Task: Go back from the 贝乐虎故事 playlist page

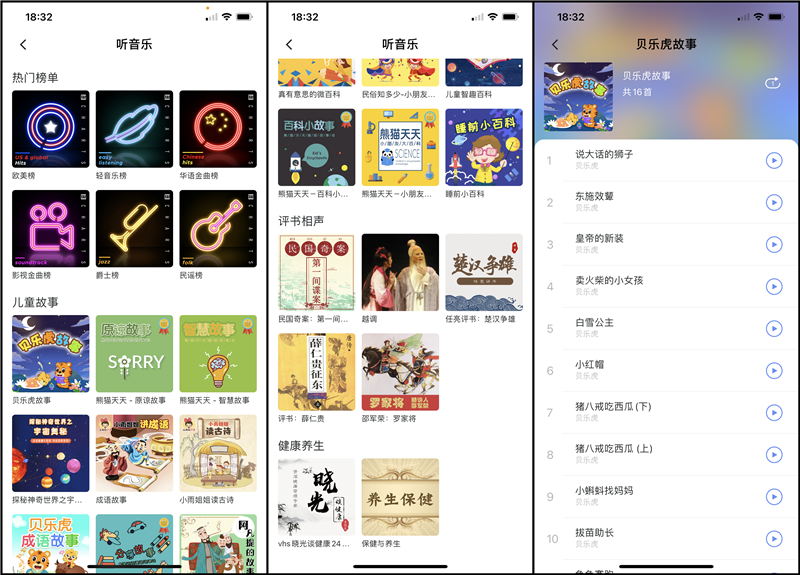Action: coord(555,44)
